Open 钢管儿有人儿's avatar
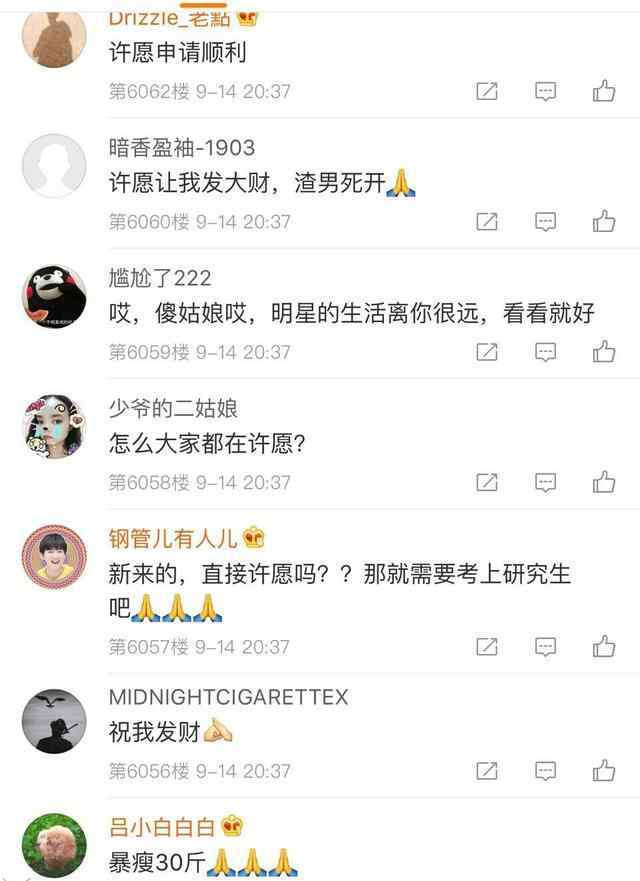 pyautogui.click(x=53, y=556)
